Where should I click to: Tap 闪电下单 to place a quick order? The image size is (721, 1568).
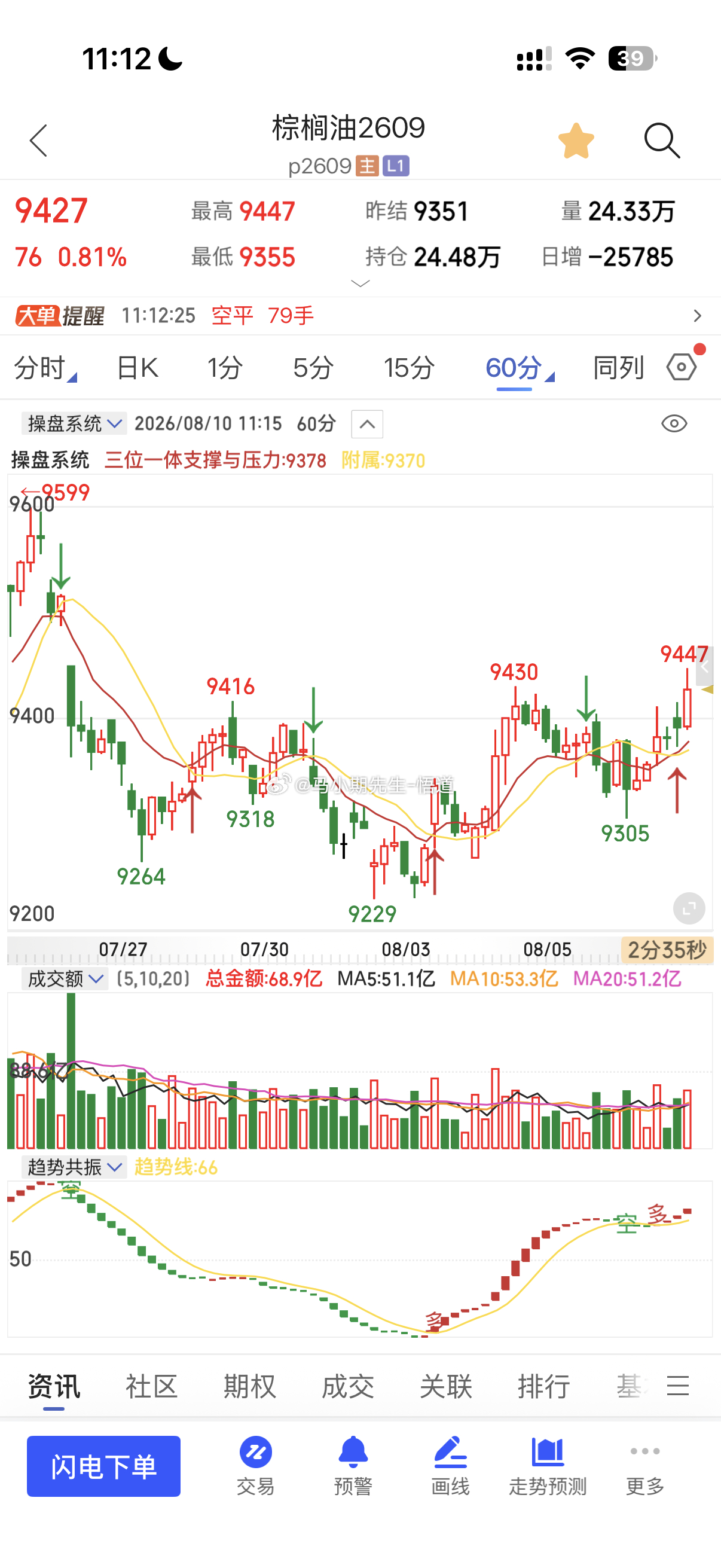[103, 1466]
